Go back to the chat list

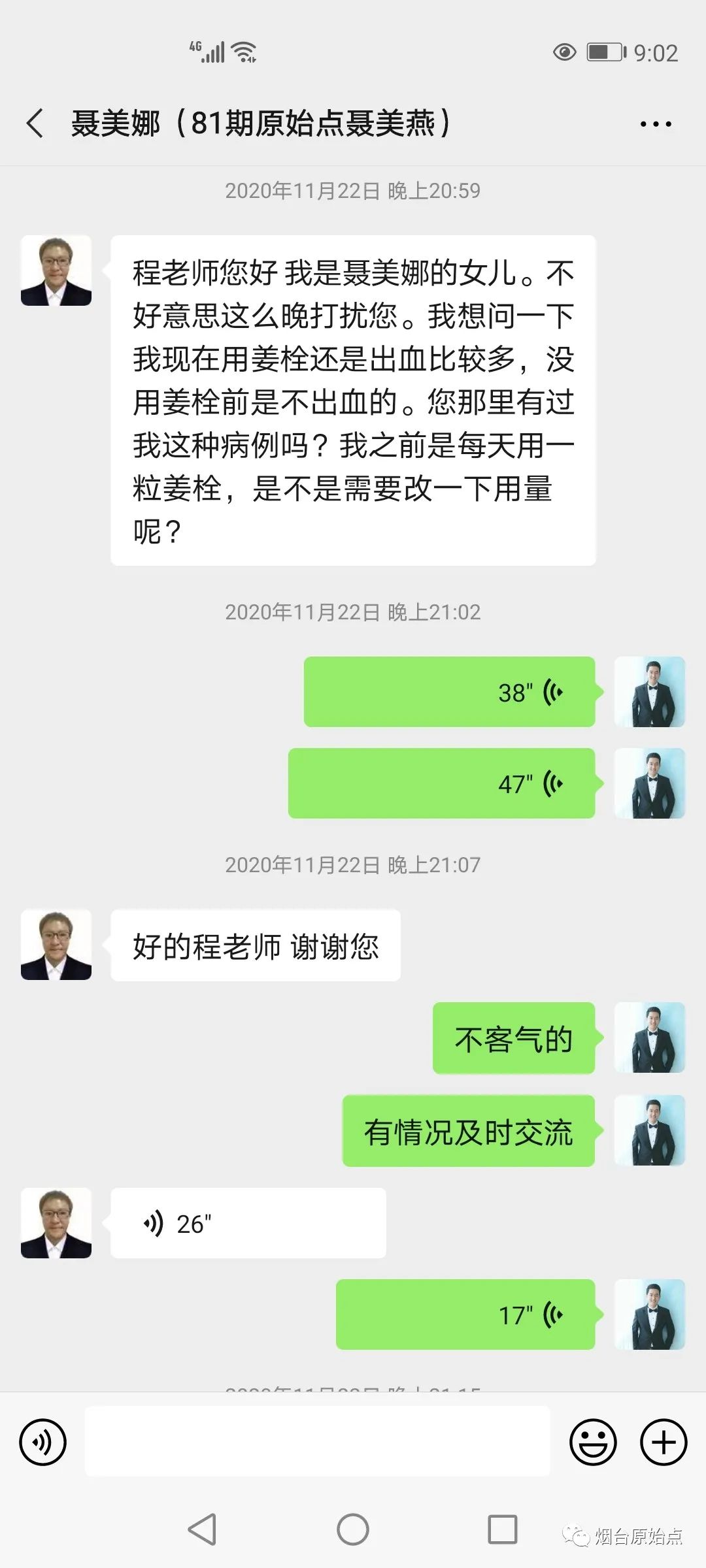35,123
